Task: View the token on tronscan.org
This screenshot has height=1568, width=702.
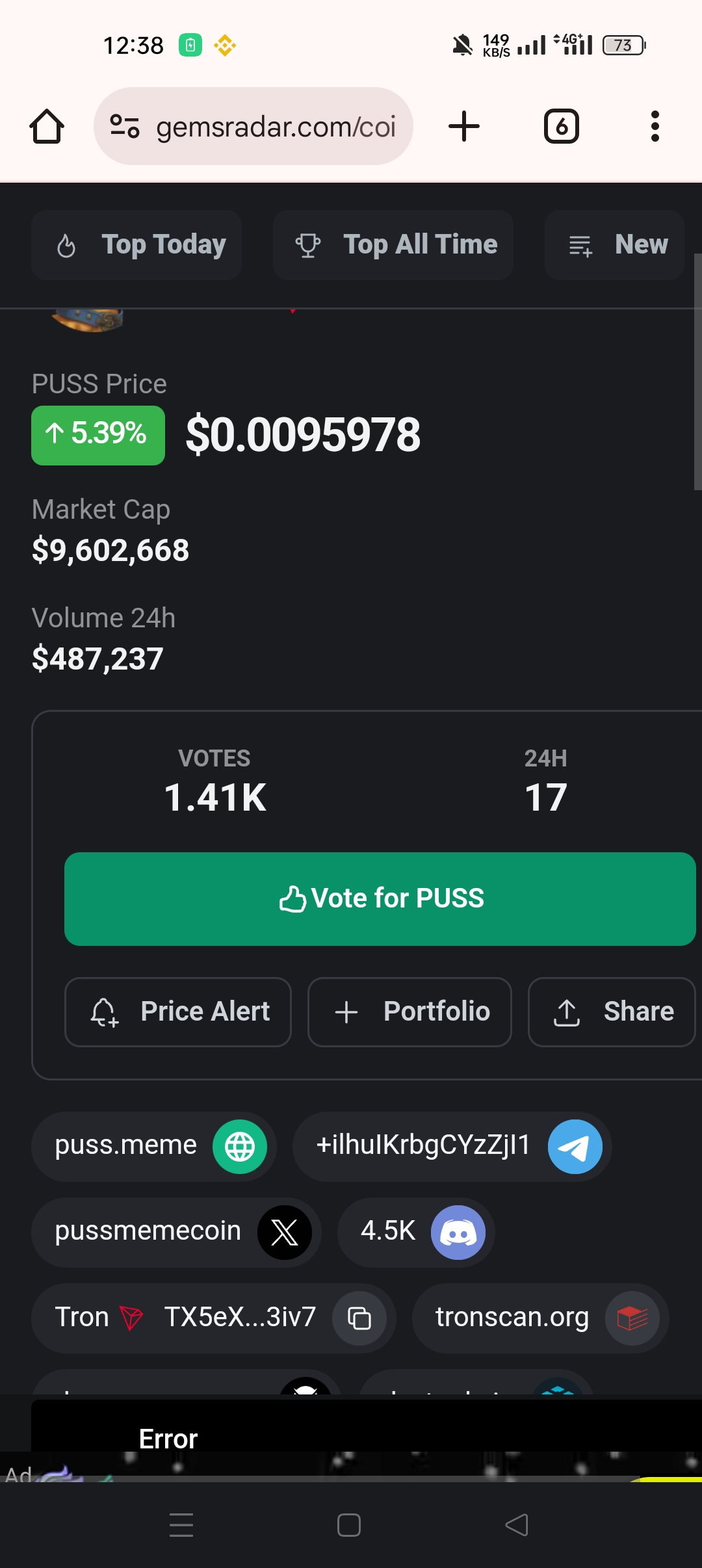Action: [x=540, y=1318]
